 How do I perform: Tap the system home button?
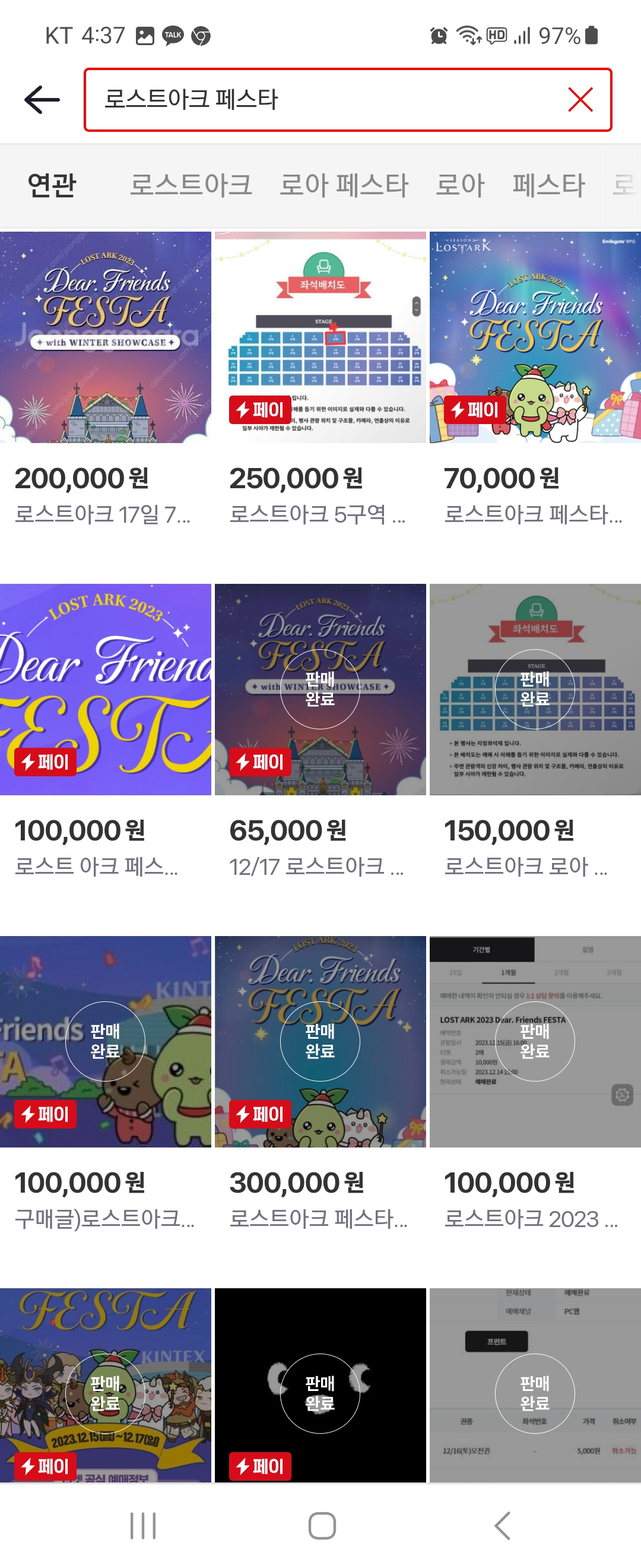[322, 1525]
